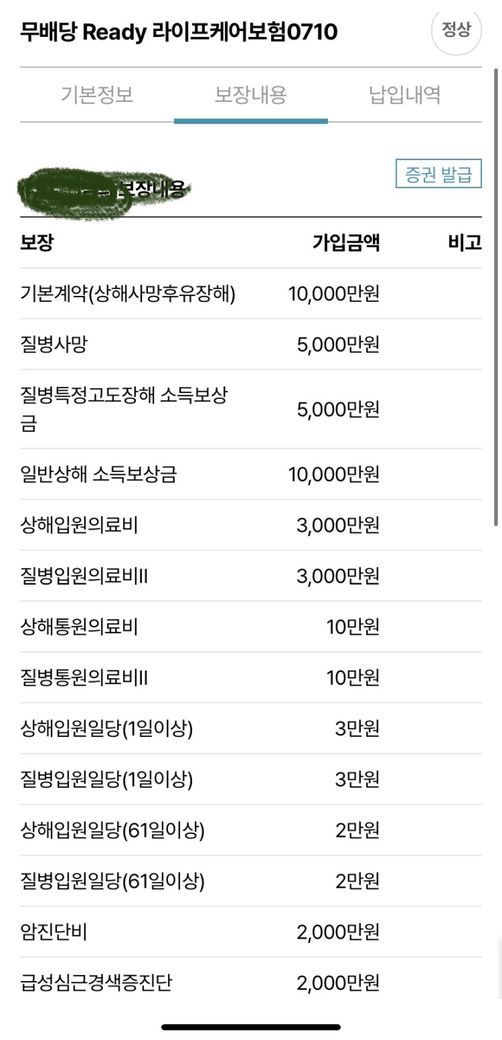Image resolution: width=502 pixels, height=1040 pixels.
Task: Switch to the 기본정보 tab
Action: pos(97,95)
